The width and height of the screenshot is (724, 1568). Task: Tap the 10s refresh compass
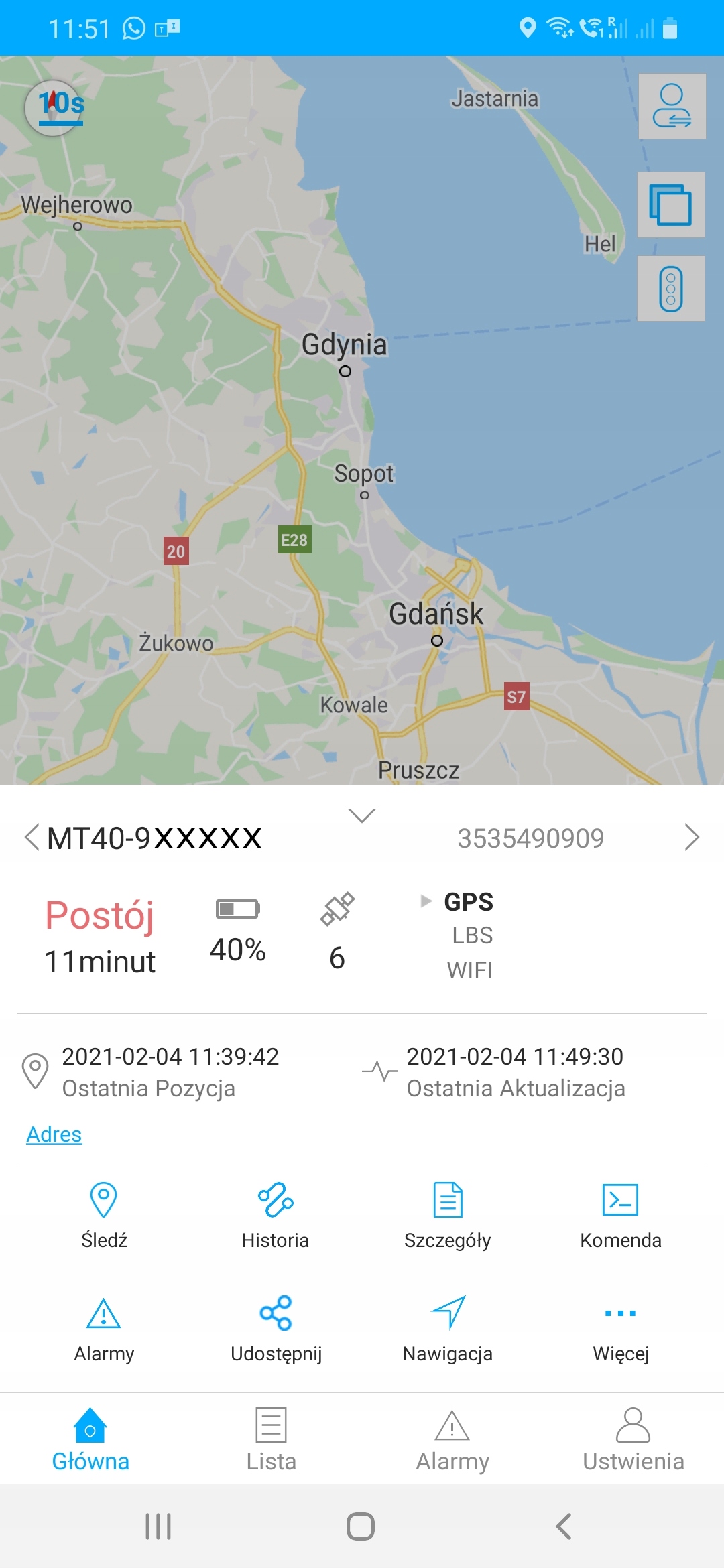pyautogui.click(x=55, y=107)
